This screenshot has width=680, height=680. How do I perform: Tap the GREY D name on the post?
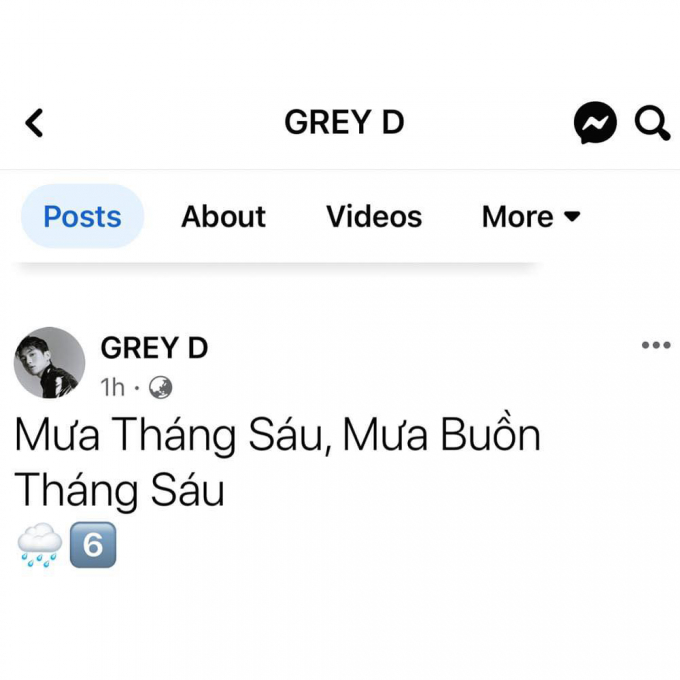tap(154, 348)
